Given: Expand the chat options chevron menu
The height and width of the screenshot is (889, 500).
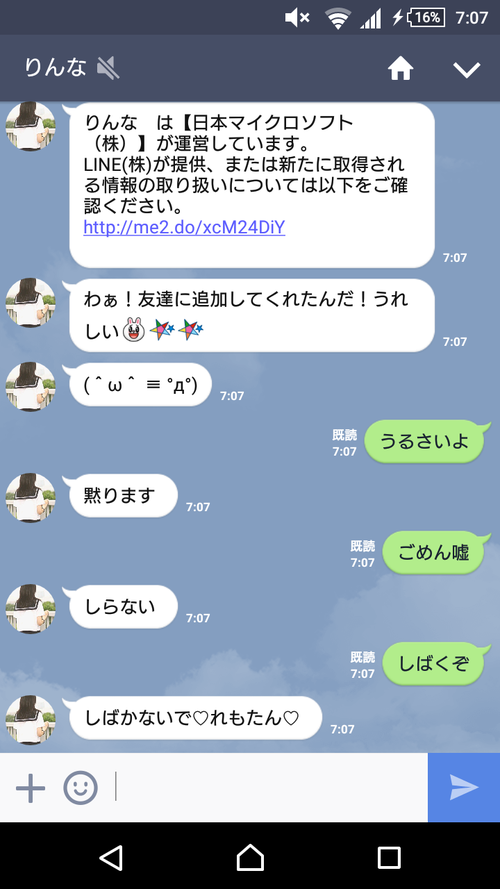Looking at the screenshot, I should pyautogui.click(x=467, y=70).
